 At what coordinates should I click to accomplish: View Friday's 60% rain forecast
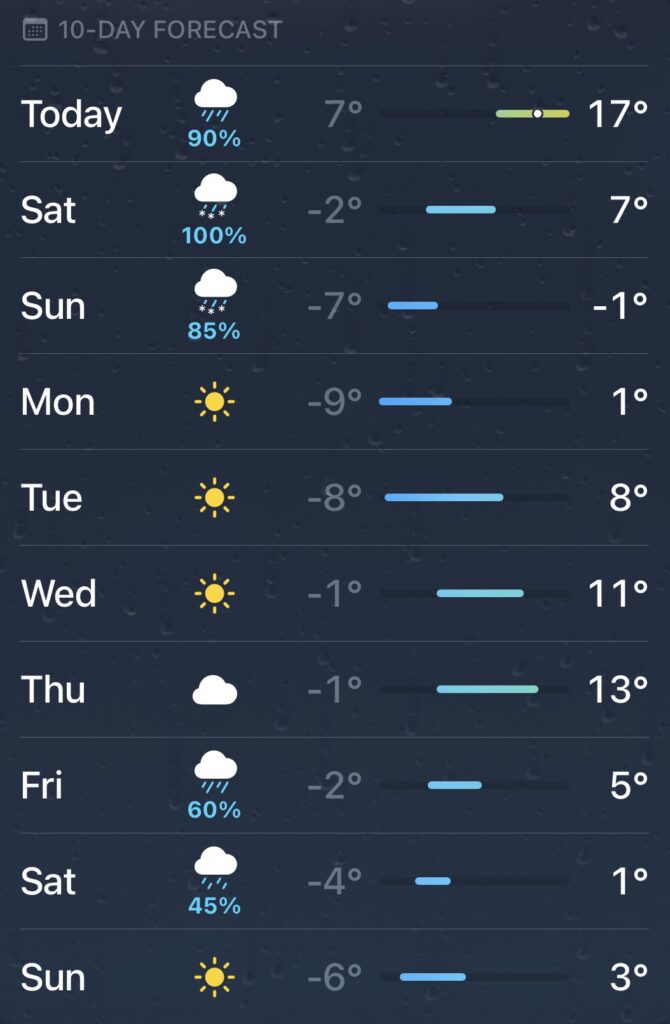[x=334, y=786]
